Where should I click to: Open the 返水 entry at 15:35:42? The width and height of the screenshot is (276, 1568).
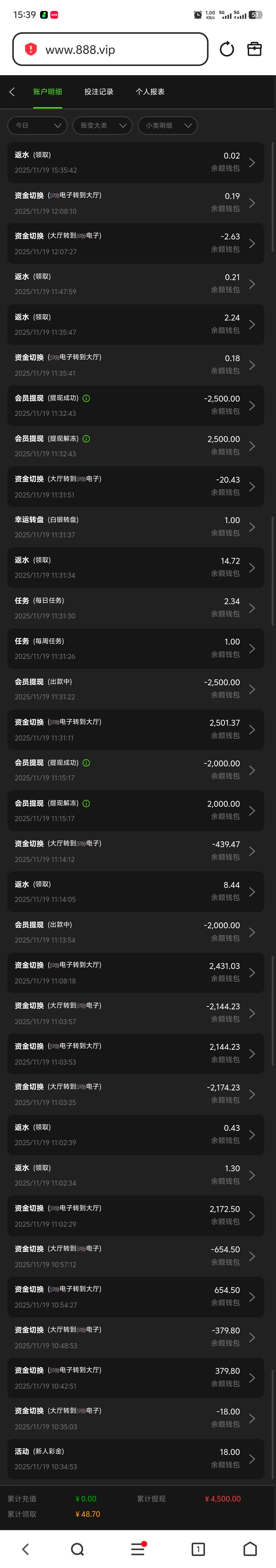(135, 162)
